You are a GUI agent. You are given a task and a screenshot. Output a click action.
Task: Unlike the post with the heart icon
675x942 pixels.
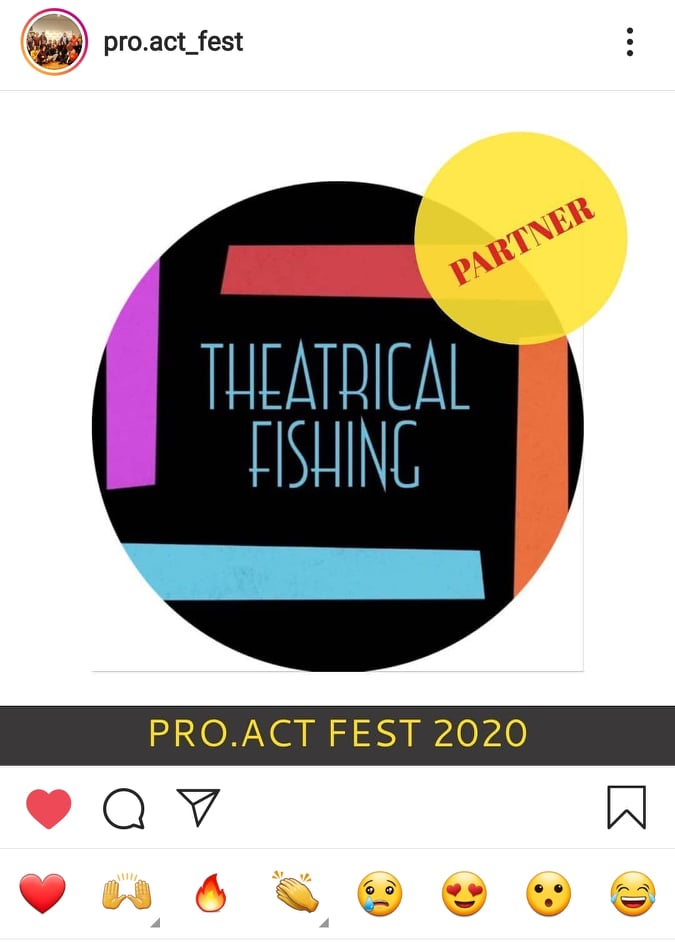pos(48,808)
